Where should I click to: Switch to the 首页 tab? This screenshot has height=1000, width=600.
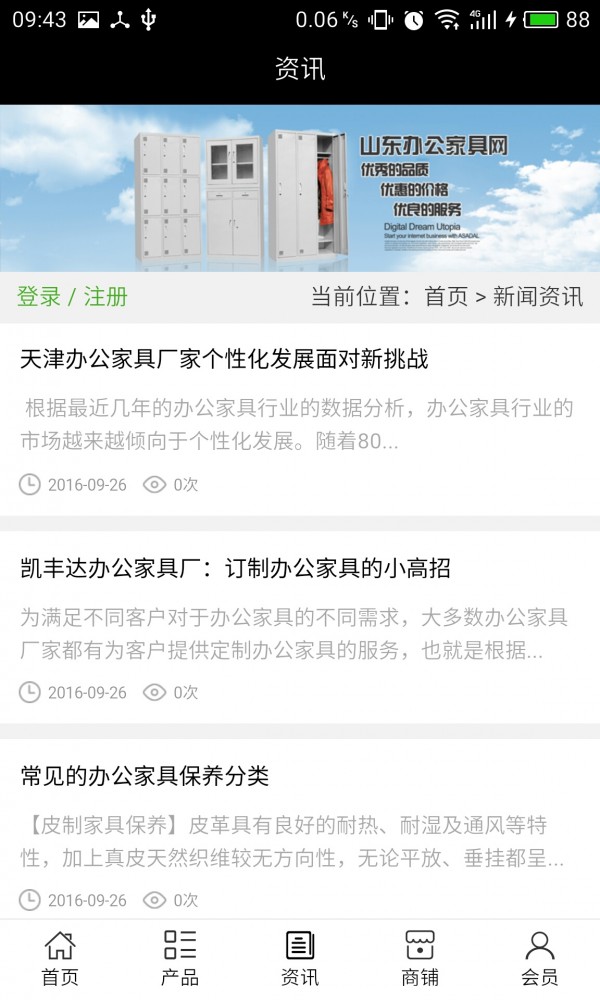tap(60, 958)
